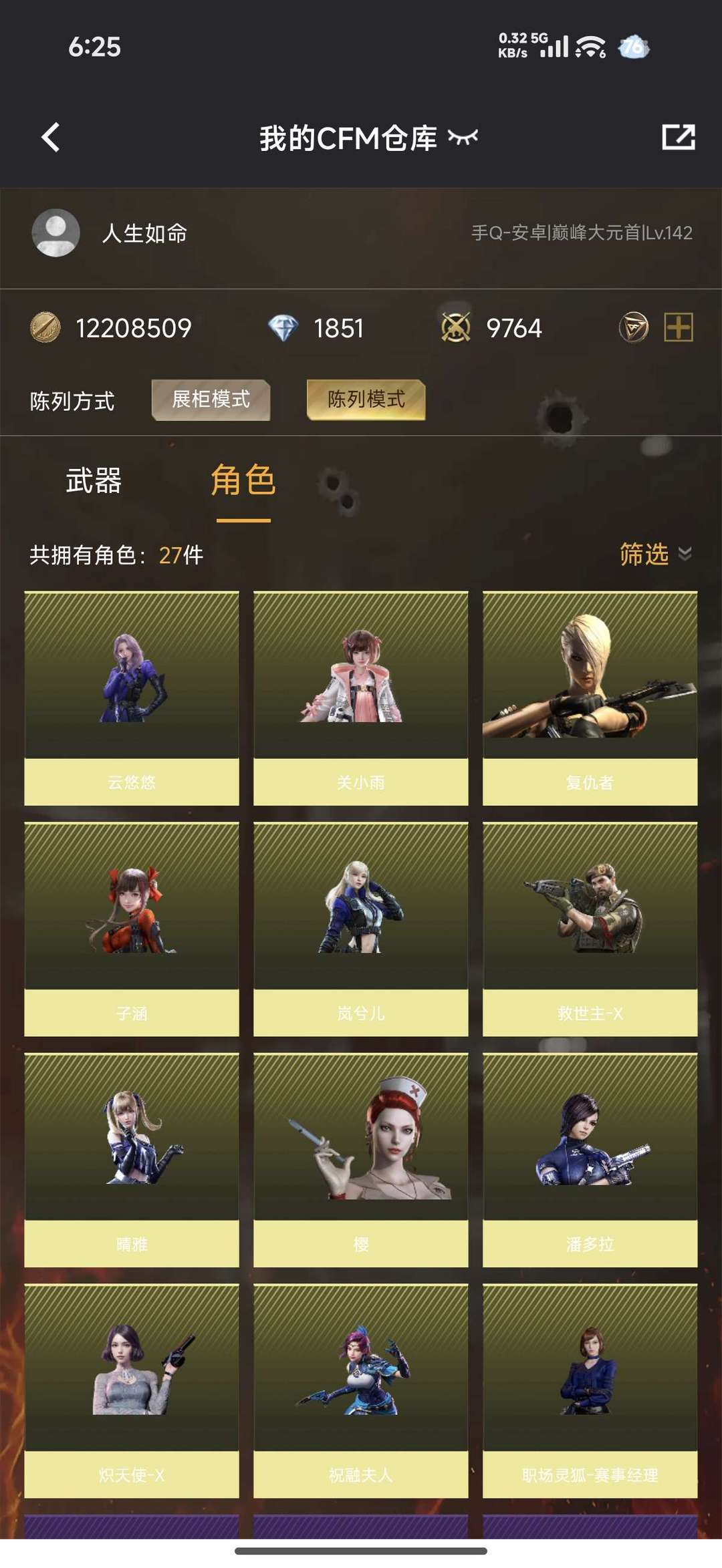Screen dimensions: 722x1568
Task: Open the 子涵 character card
Action: coord(132,929)
